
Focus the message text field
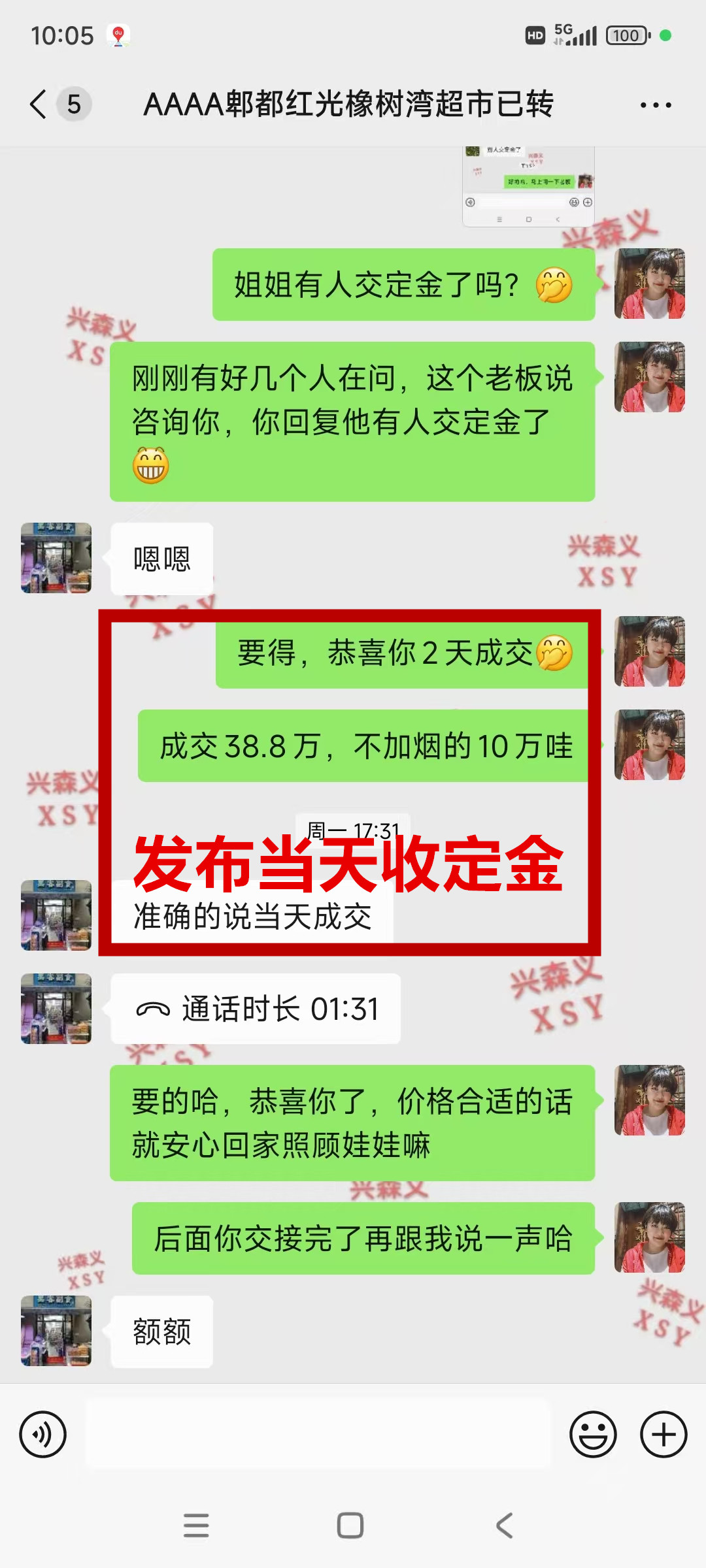tap(318, 1435)
